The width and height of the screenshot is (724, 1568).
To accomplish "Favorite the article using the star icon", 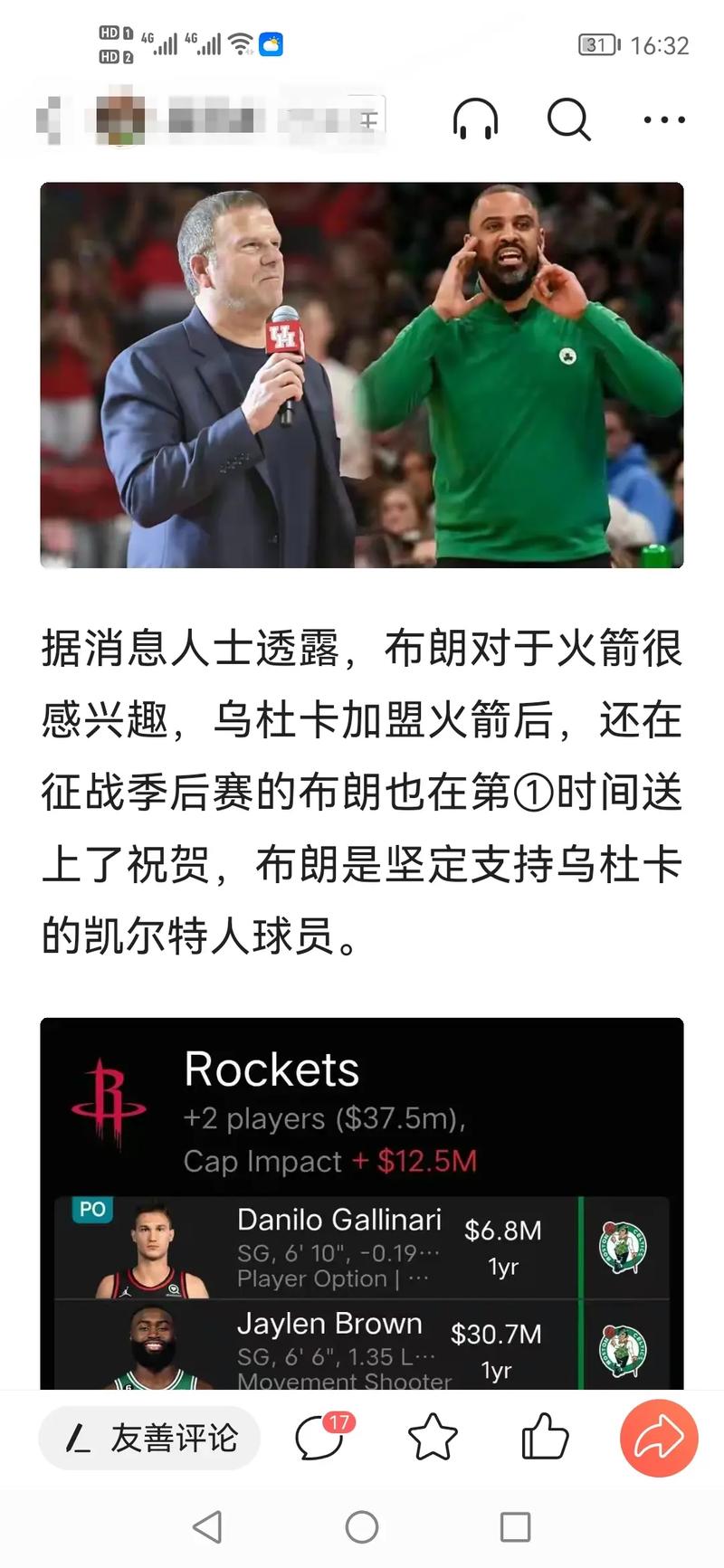I will click(x=432, y=1436).
